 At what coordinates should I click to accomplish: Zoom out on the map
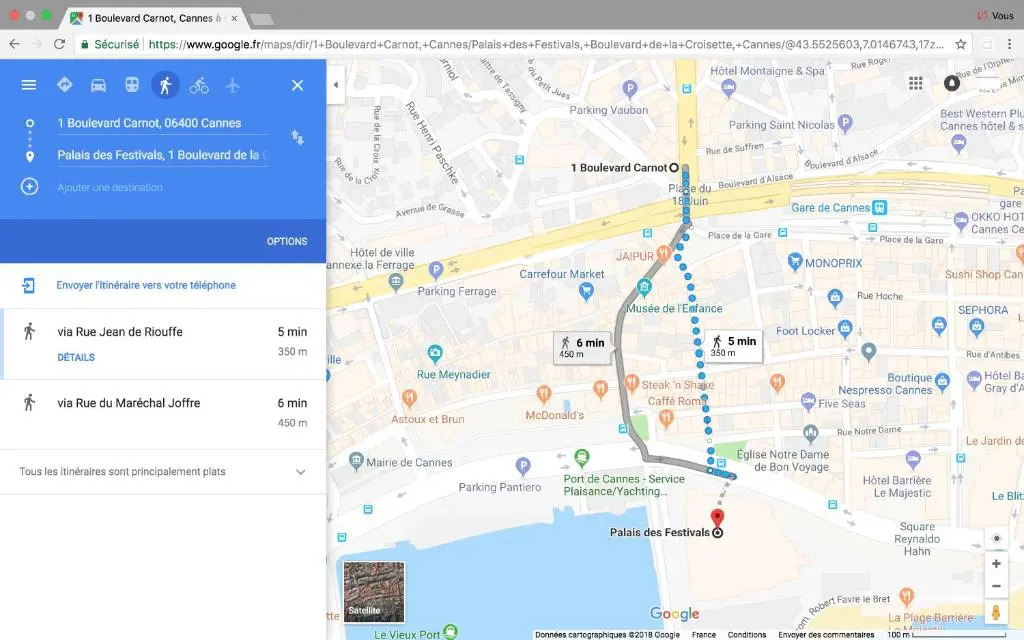996,586
